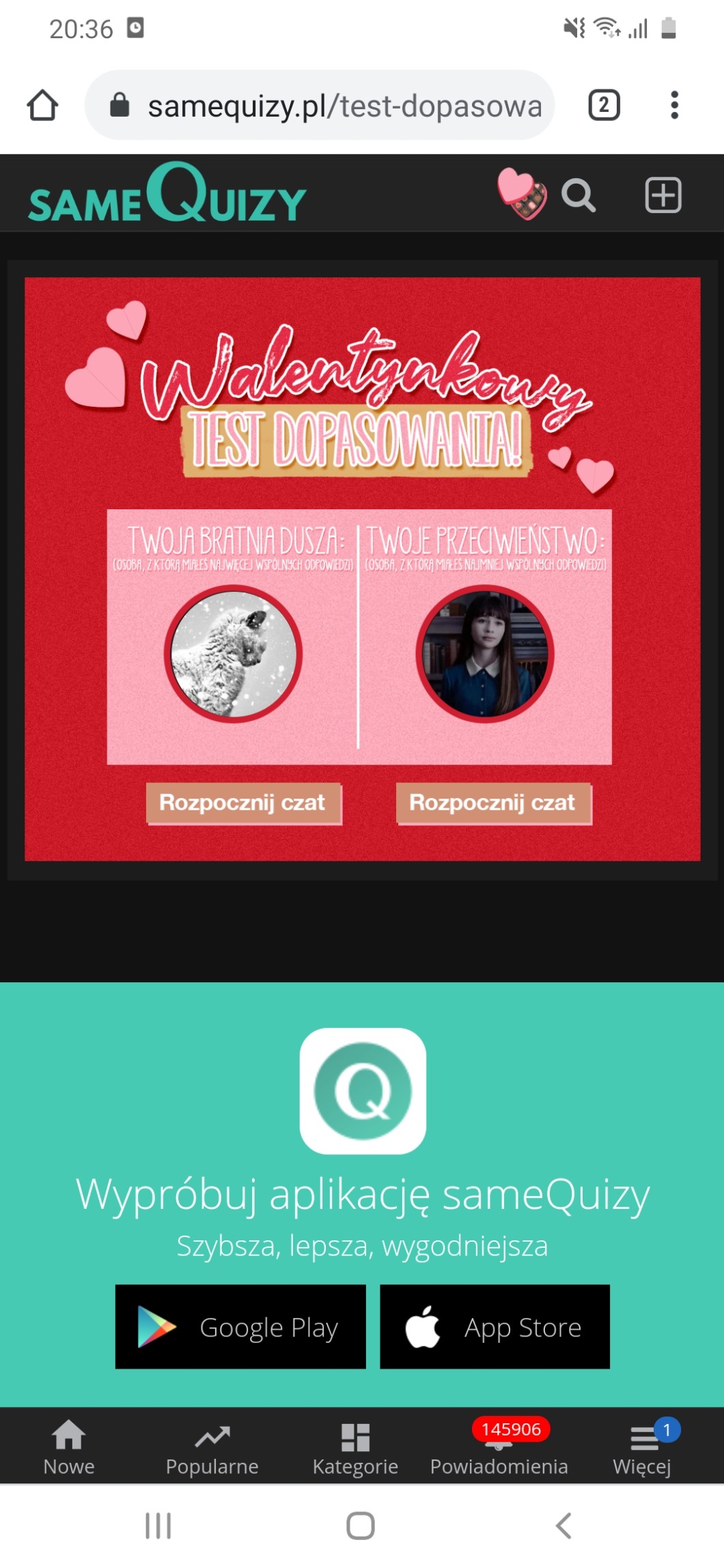This screenshot has width=724, height=1568.
Task: Open the Kategorie tab
Action: pyautogui.click(x=355, y=1447)
